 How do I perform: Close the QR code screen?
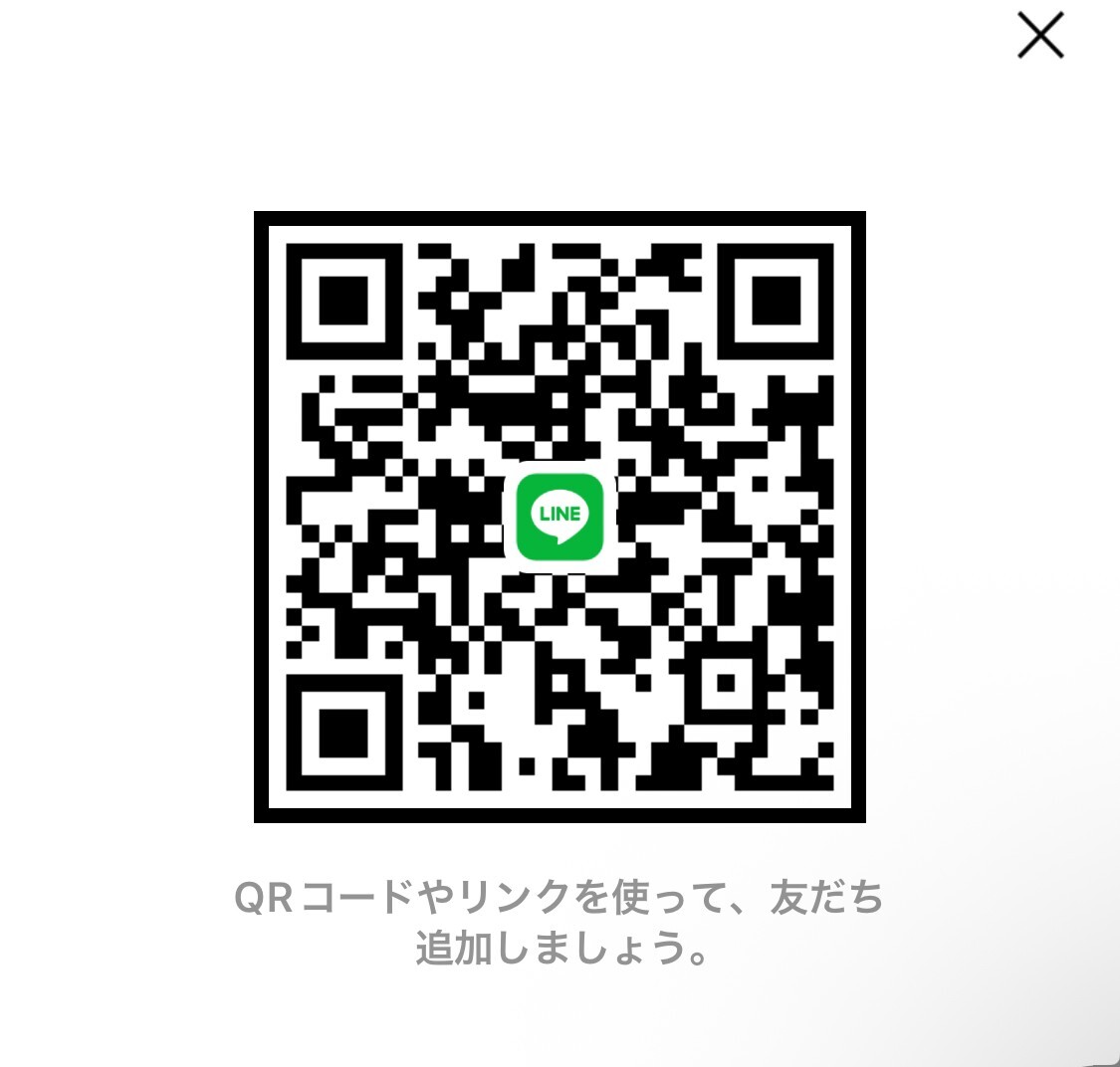point(1040,37)
